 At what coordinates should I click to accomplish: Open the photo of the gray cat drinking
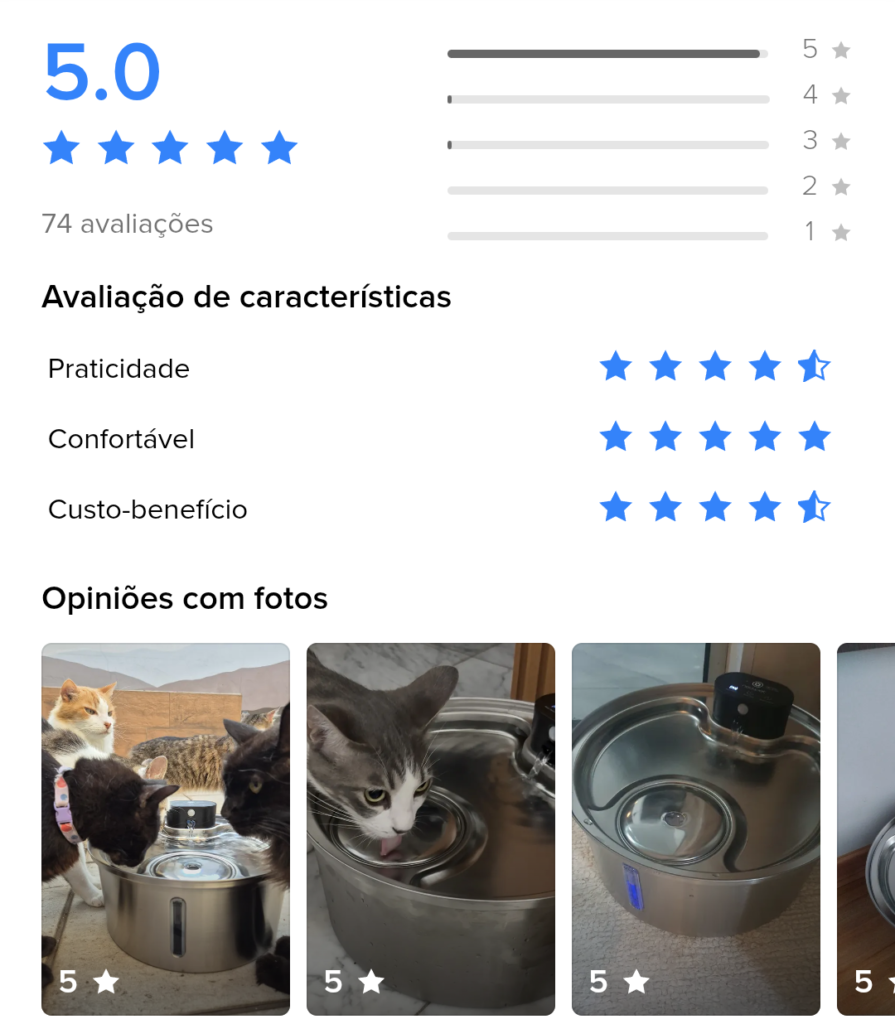430,828
